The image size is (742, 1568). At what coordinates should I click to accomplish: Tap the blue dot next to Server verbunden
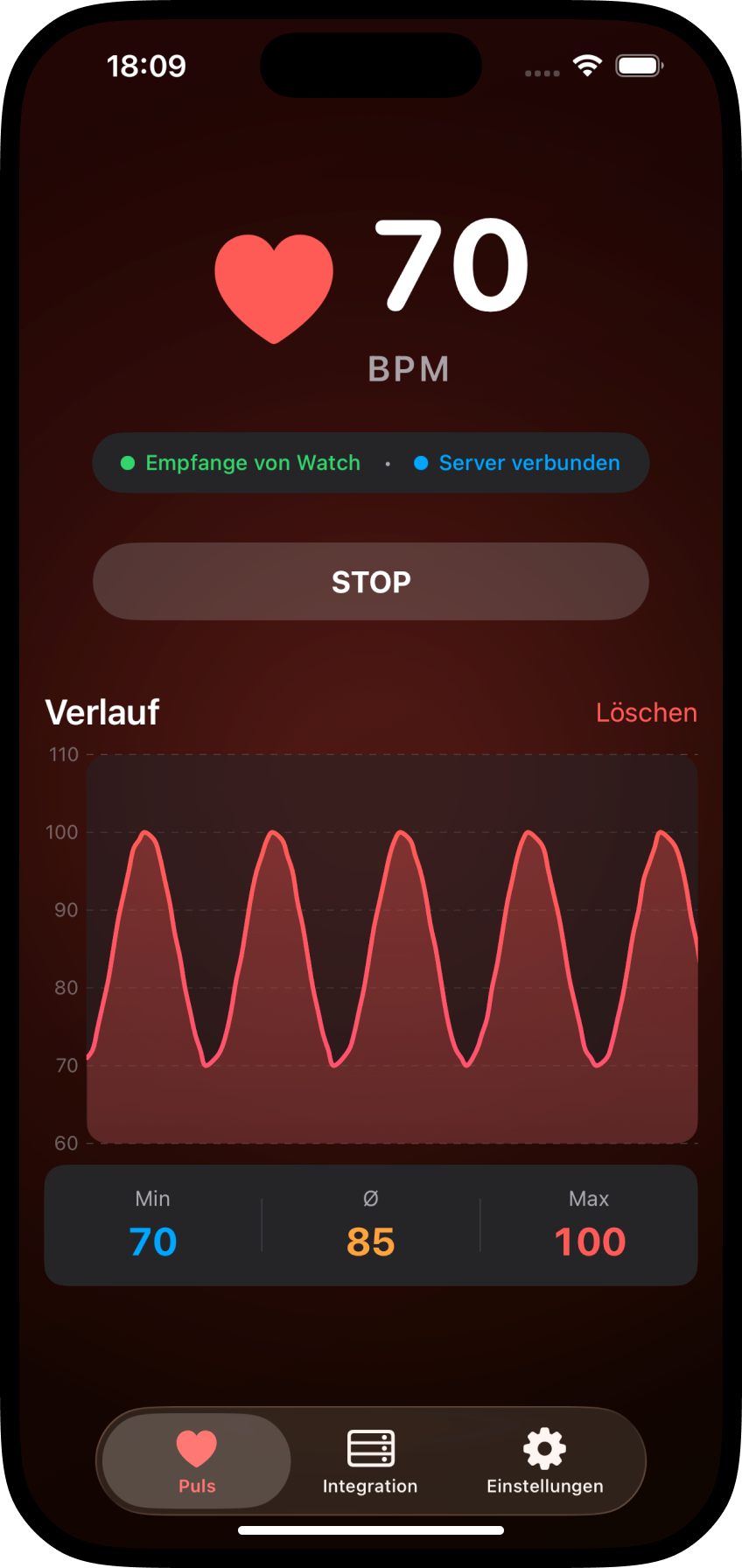(x=422, y=463)
